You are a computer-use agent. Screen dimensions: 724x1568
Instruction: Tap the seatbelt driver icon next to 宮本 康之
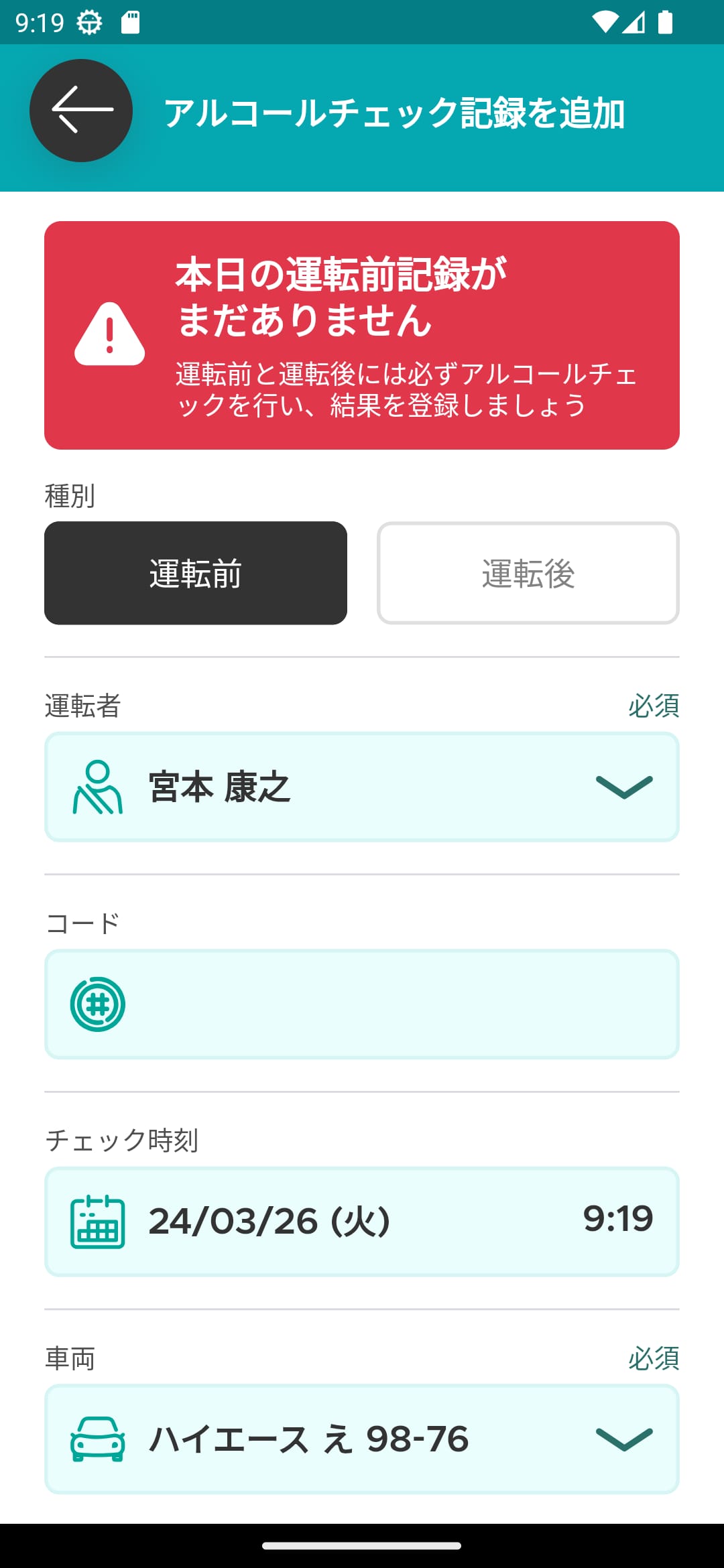click(97, 786)
